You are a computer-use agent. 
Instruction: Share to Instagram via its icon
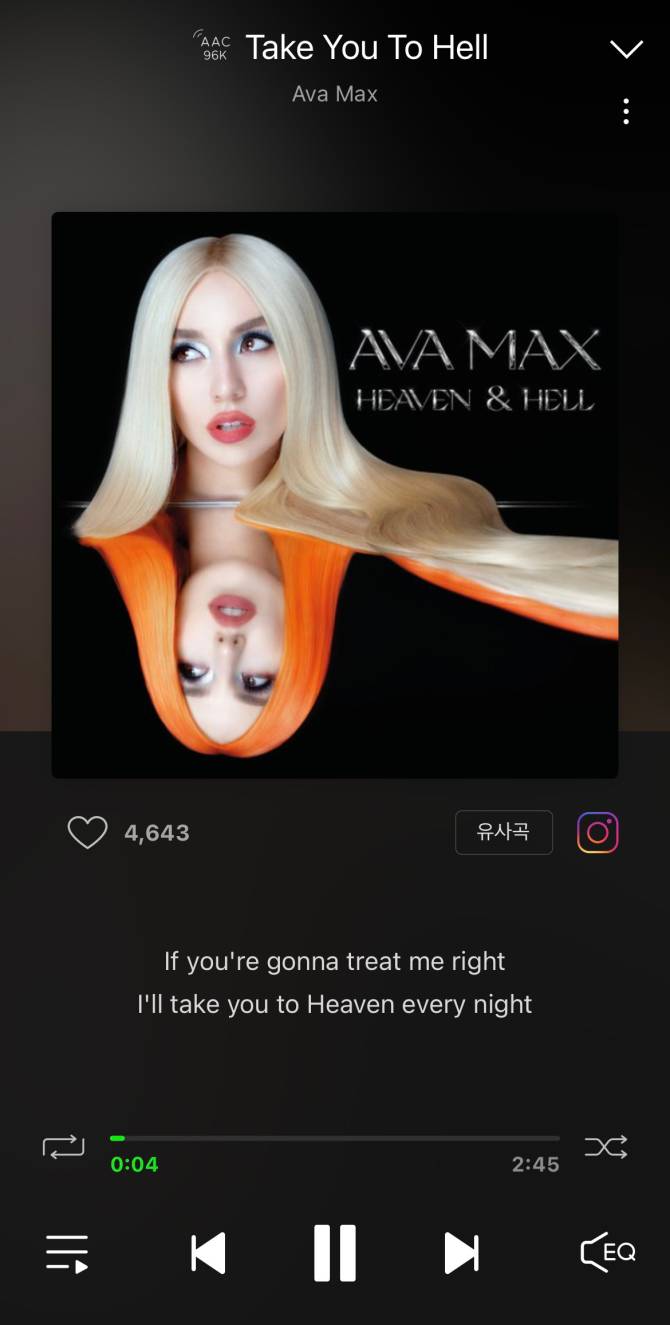pyautogui.click(x=598, y=832)
